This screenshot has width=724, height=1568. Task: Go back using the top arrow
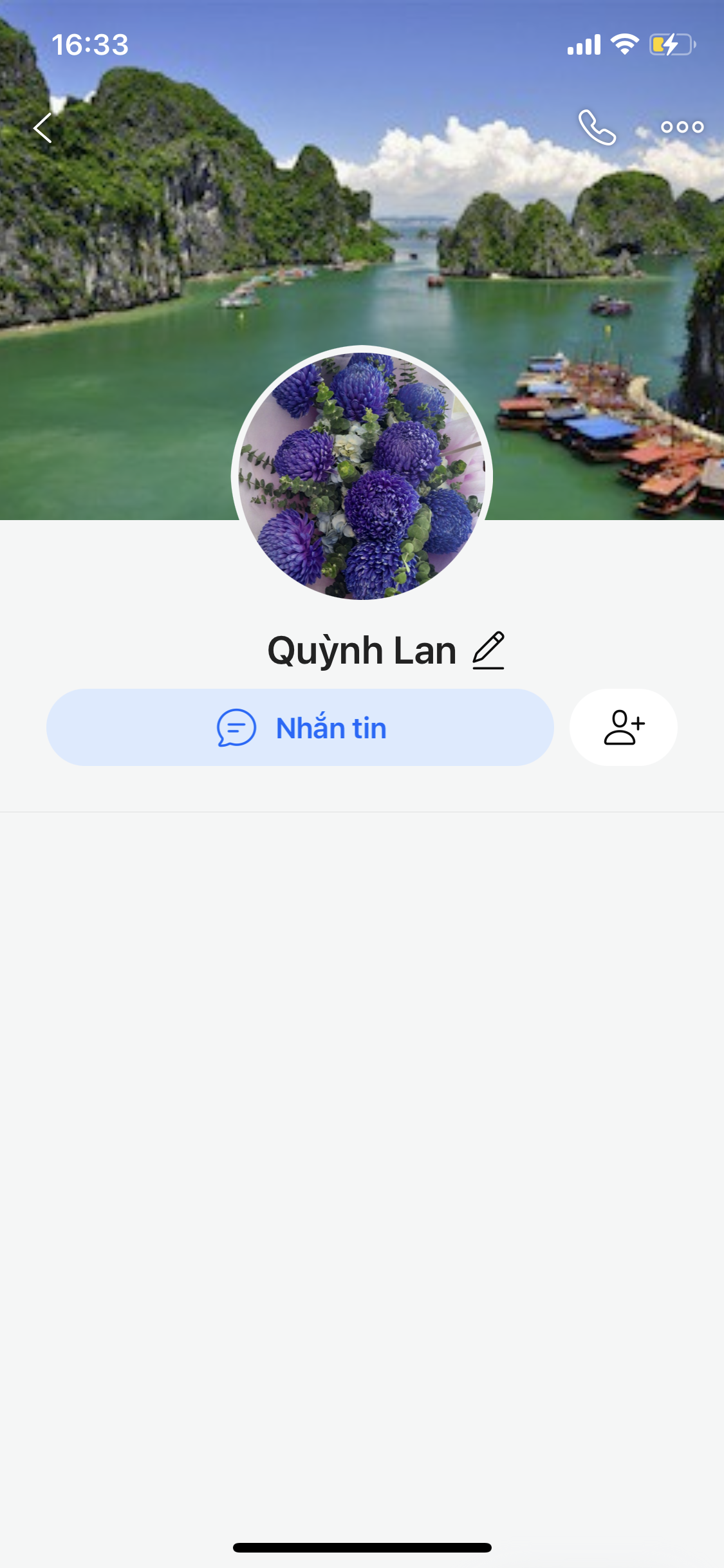point(43,127)
